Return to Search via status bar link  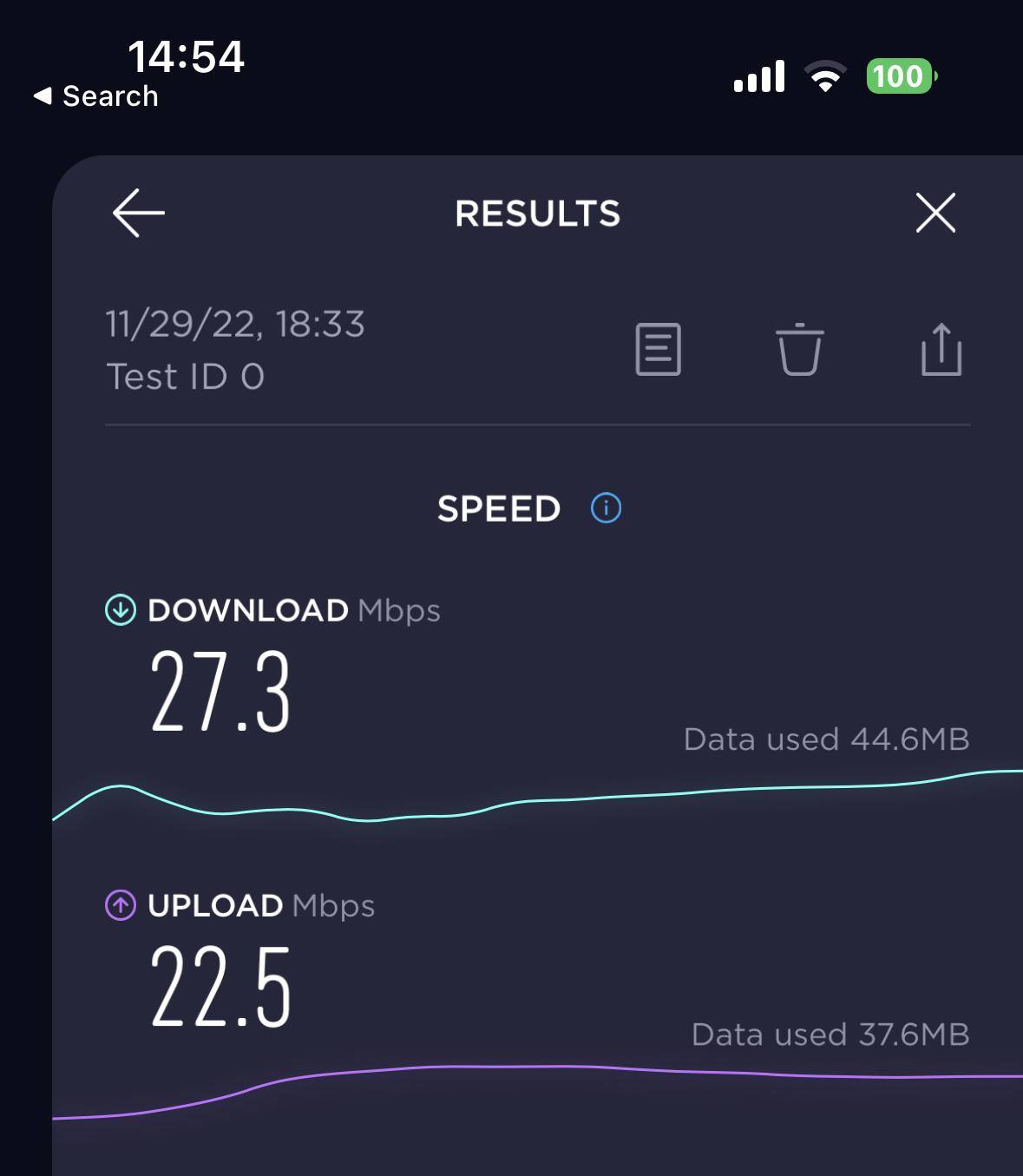(96, 96)
